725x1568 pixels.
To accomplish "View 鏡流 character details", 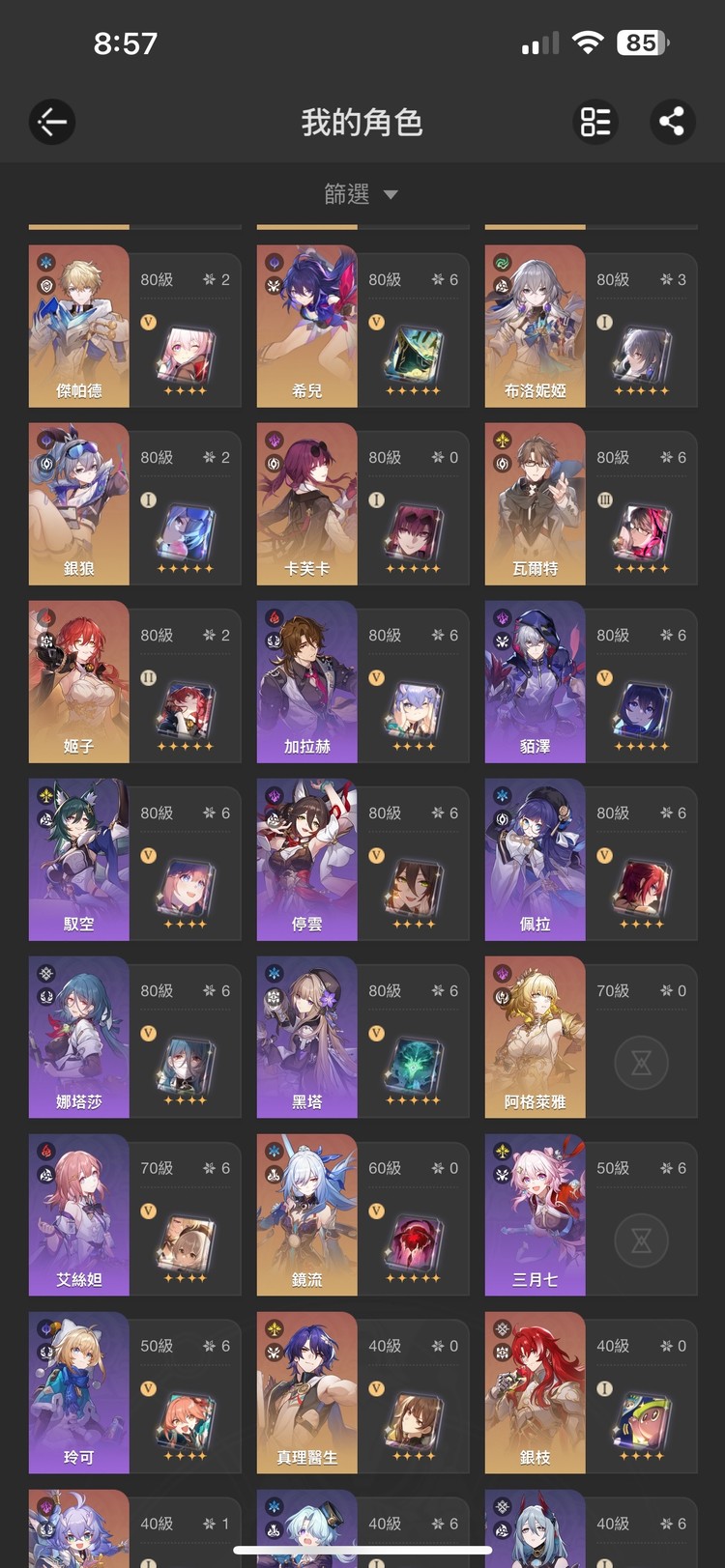I will (362, 1214).
